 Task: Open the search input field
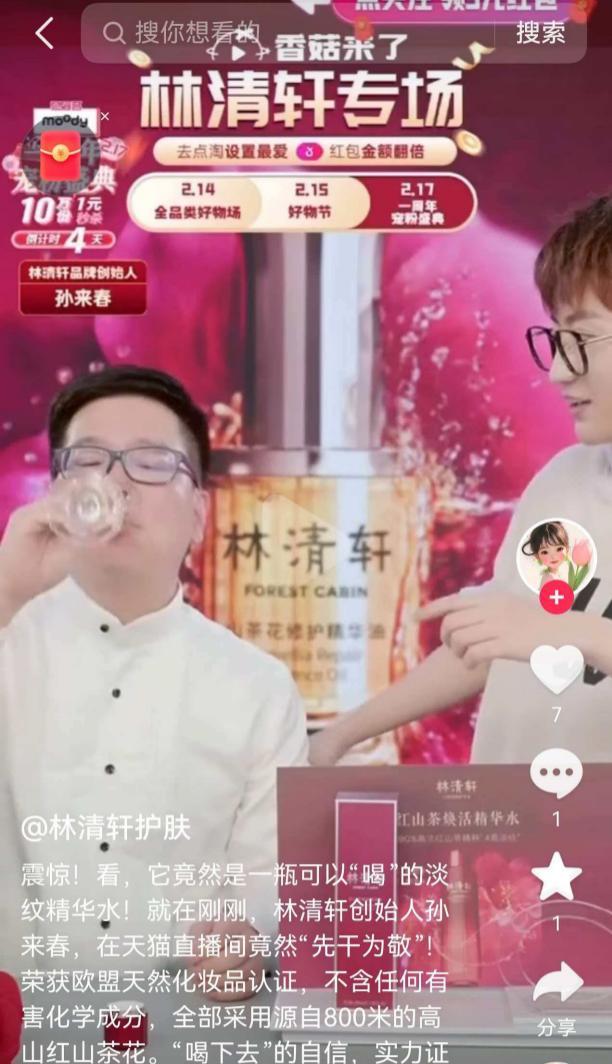pos(290,33)
